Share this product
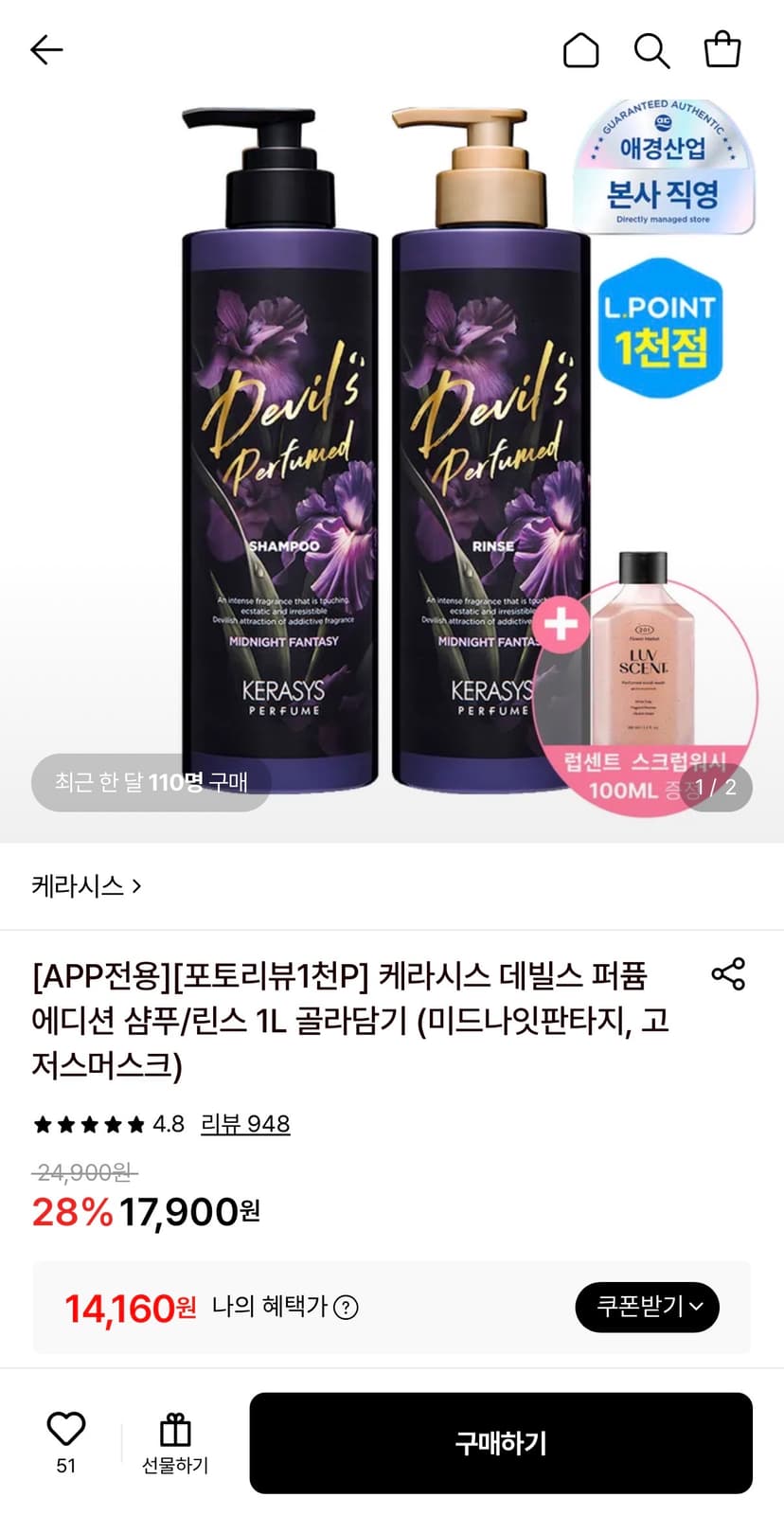The image size is (784, 1533). (x=728, y=974)
